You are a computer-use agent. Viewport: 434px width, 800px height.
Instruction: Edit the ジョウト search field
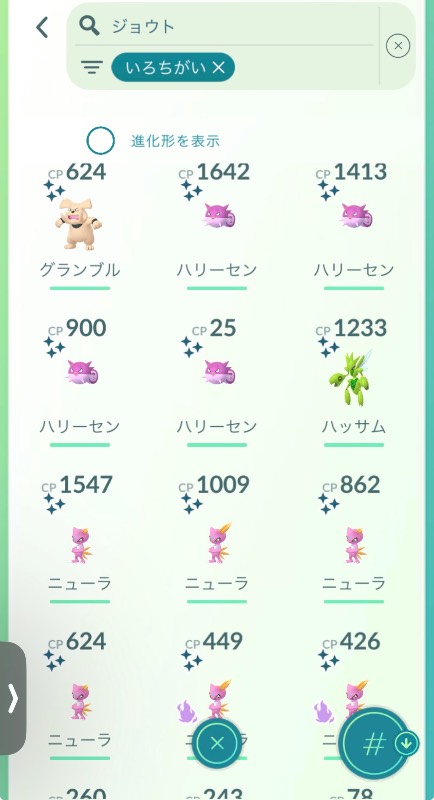[x=224, y=27]
